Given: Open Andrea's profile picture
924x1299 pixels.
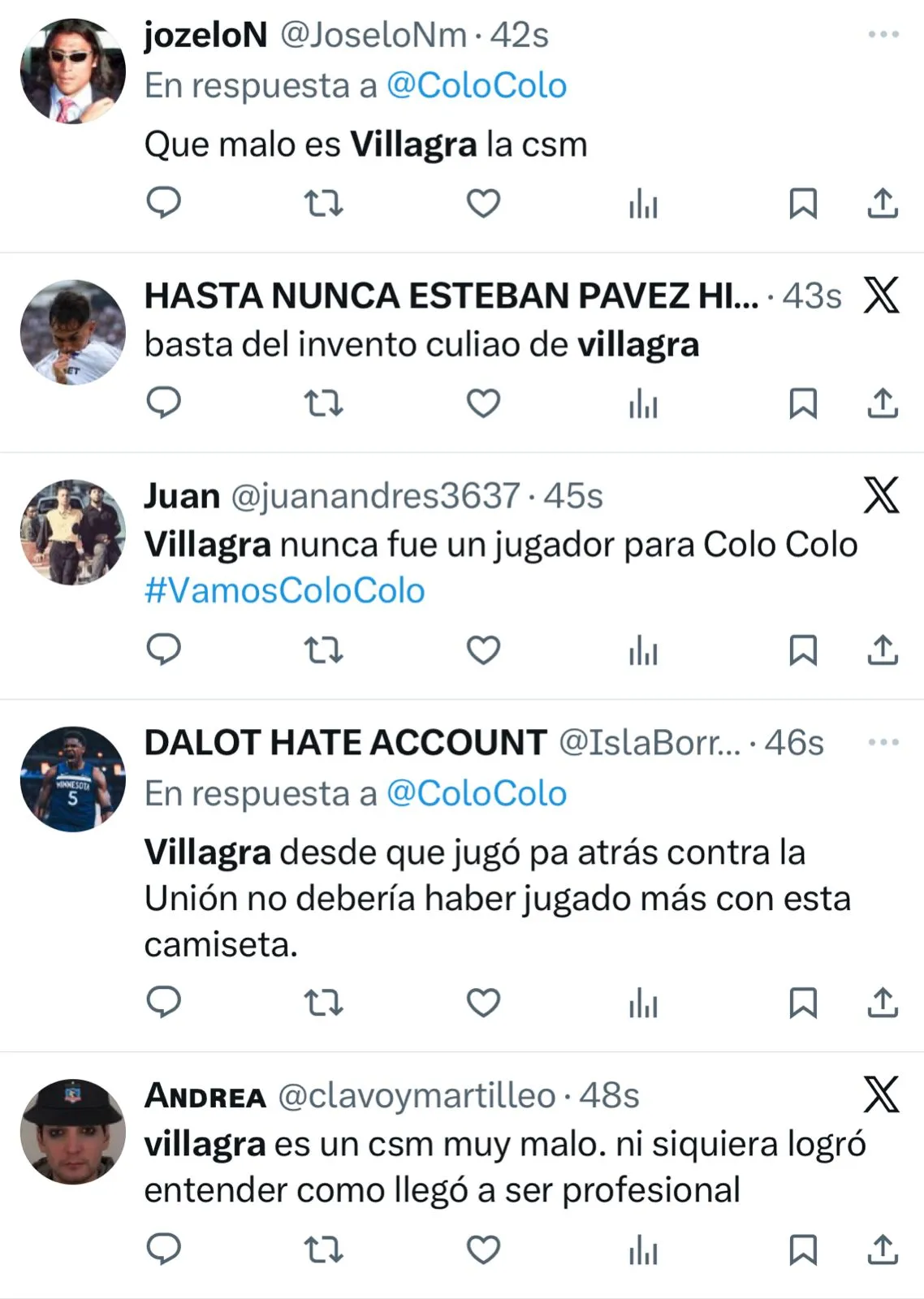Looking at the screenshot, I should (73, 1131).
